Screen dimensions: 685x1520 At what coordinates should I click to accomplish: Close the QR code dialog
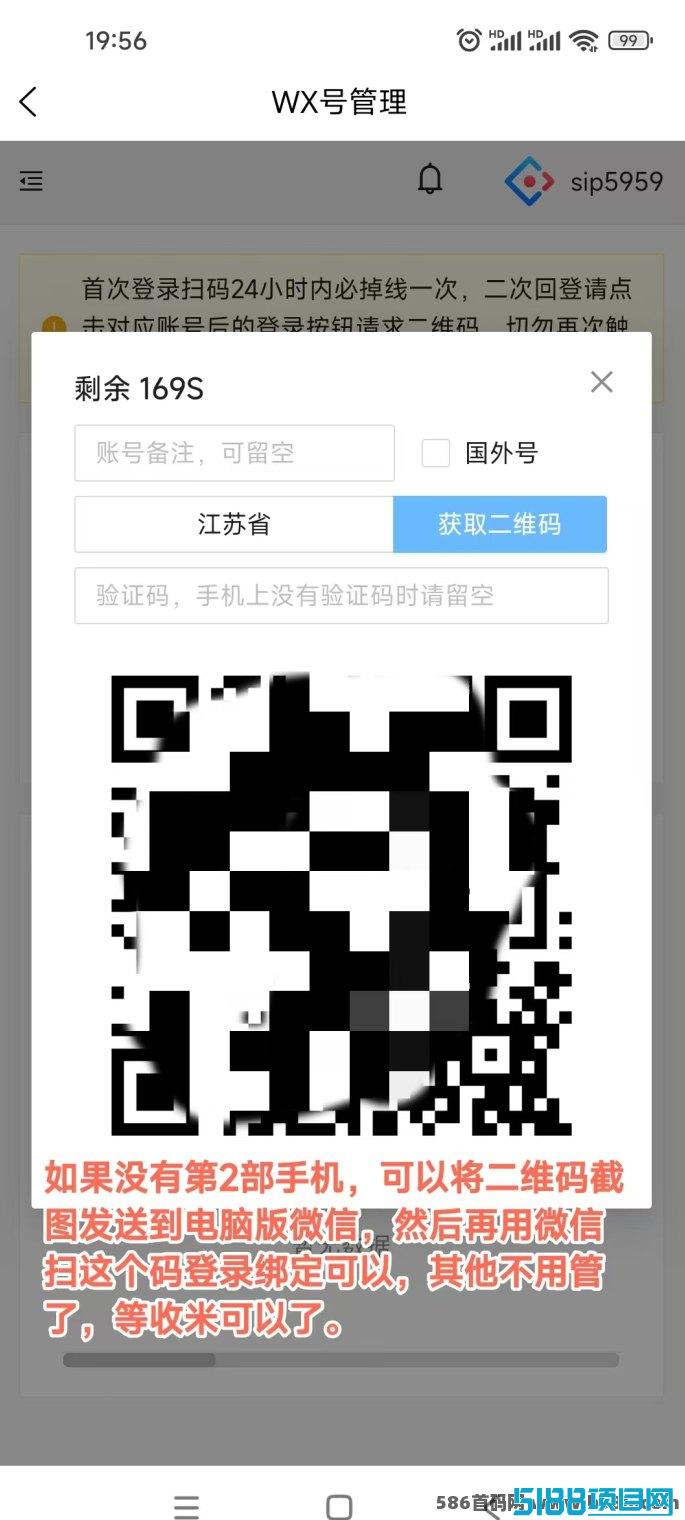pos(601,382)
